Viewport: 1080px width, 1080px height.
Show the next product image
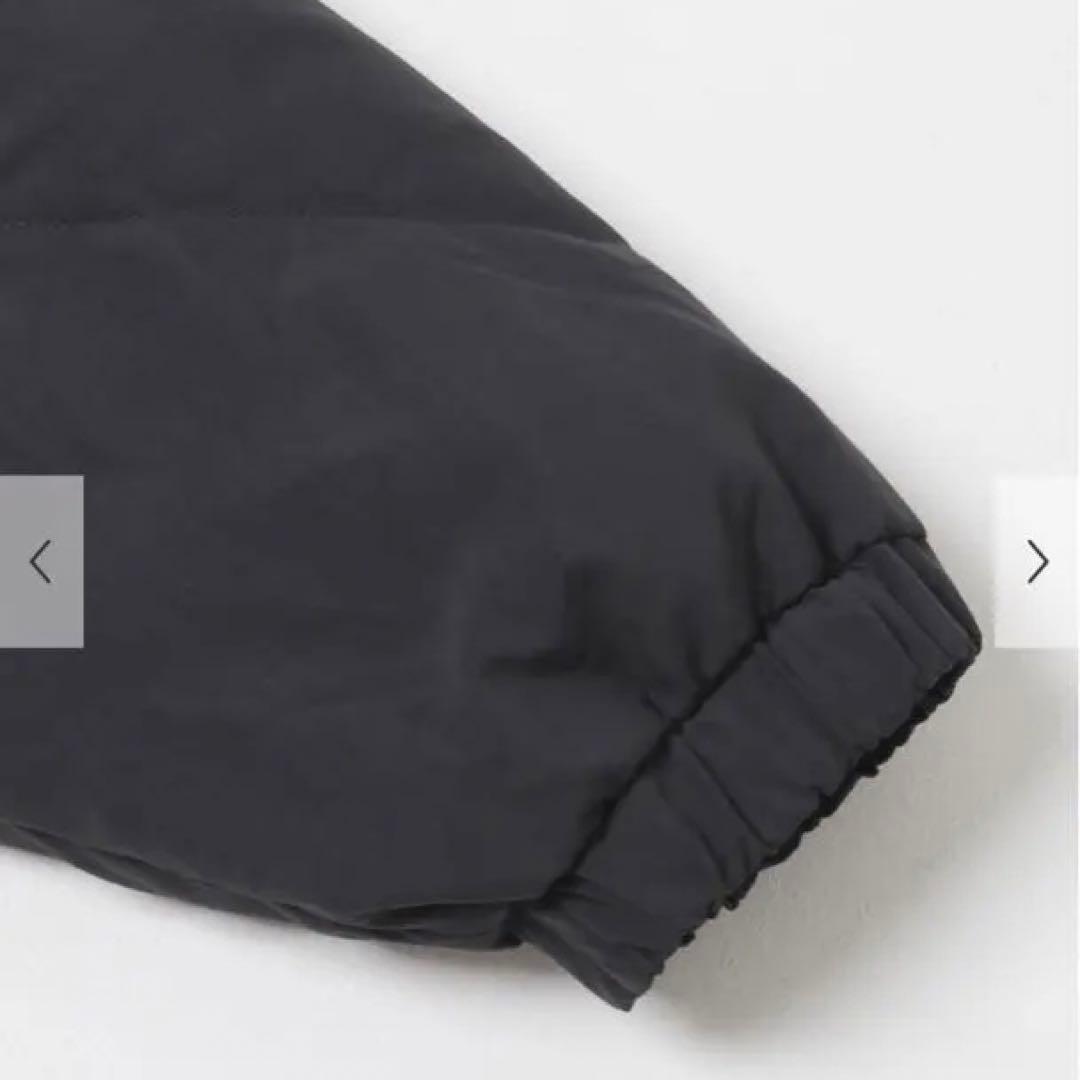(x=1037, y=562)
